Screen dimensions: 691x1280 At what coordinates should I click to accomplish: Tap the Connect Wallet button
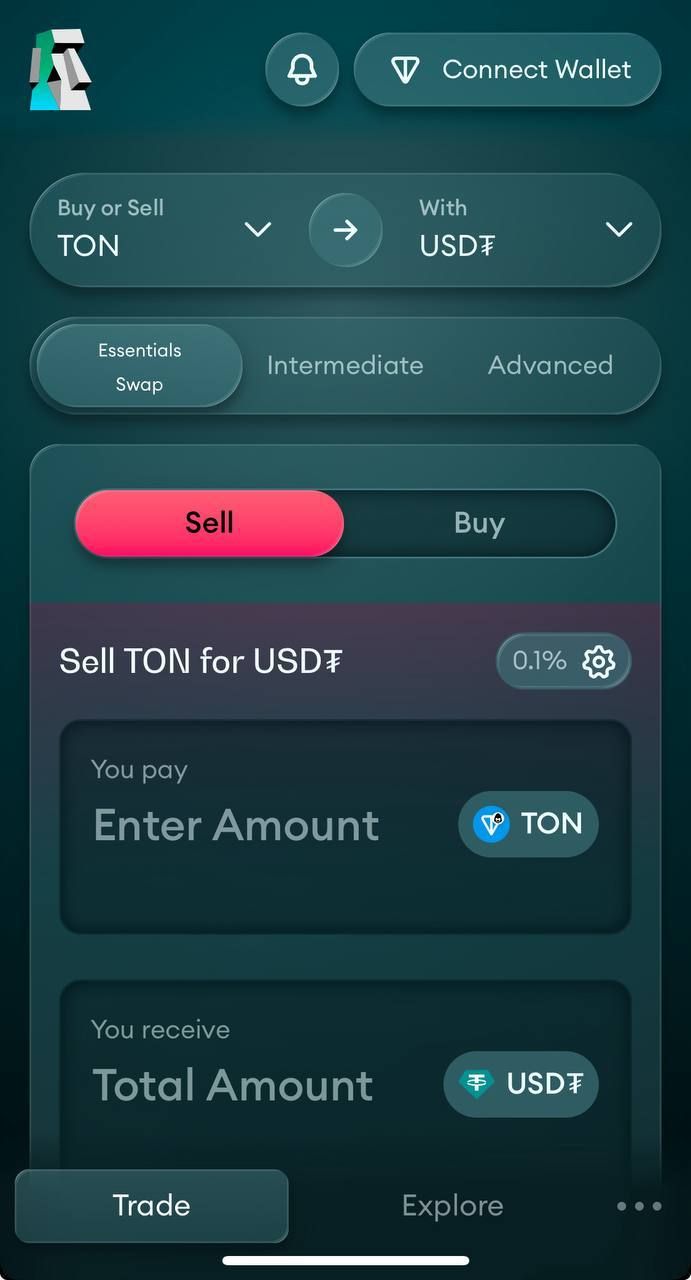(x=508, y=70)
